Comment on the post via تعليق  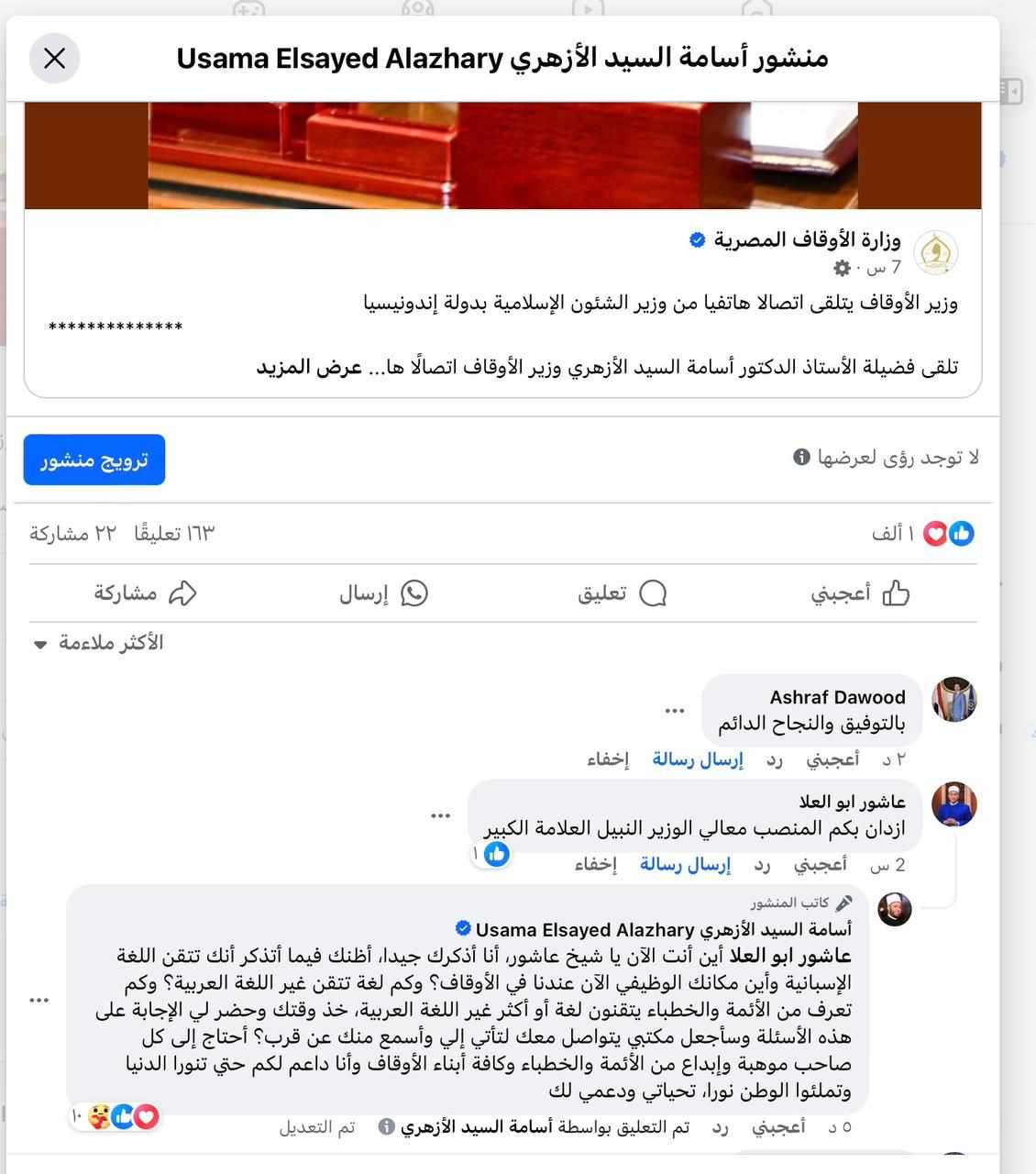(622, 593)
